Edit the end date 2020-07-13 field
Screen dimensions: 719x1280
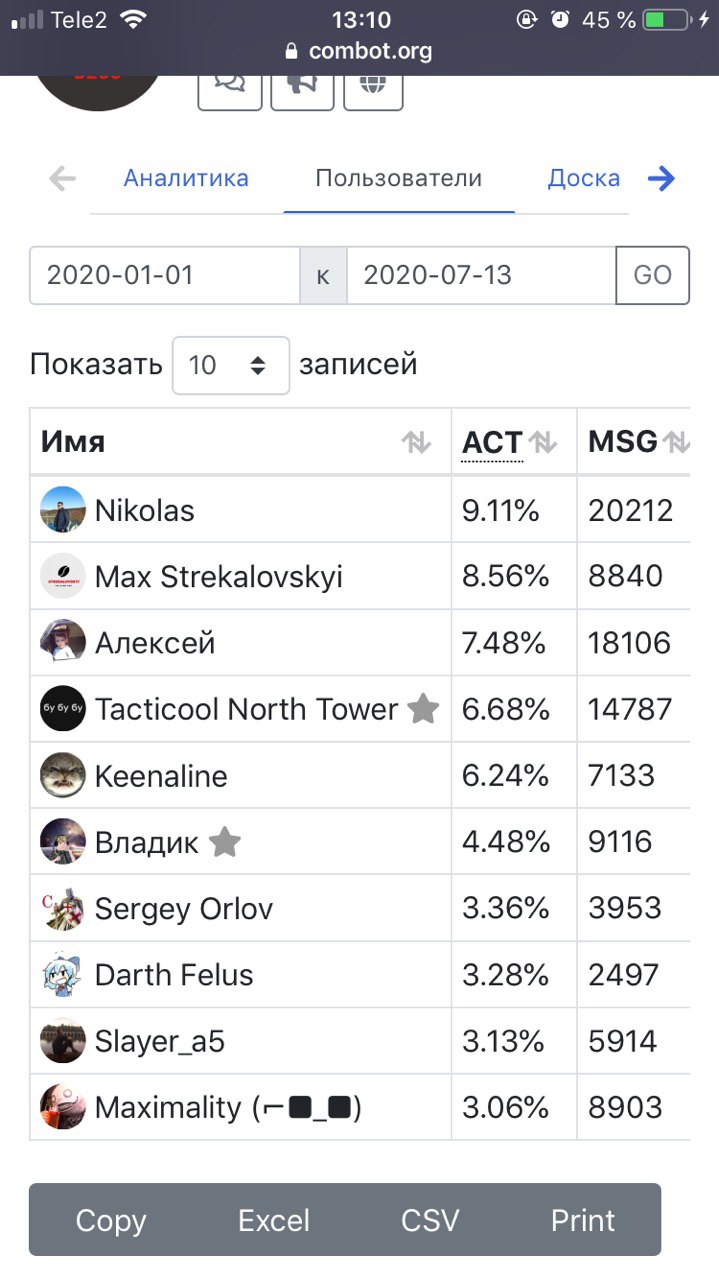(x=481, y=275)
